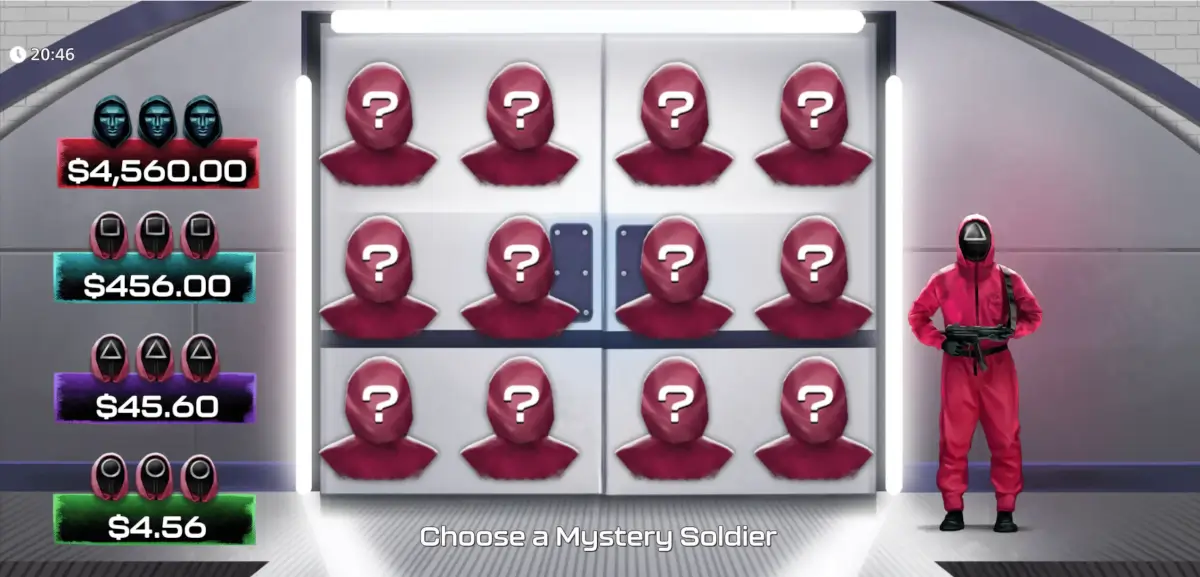The image size is (1200, 577).
Task: Choose the second mystery soldier in top row
Action: [x=519, y=122]
